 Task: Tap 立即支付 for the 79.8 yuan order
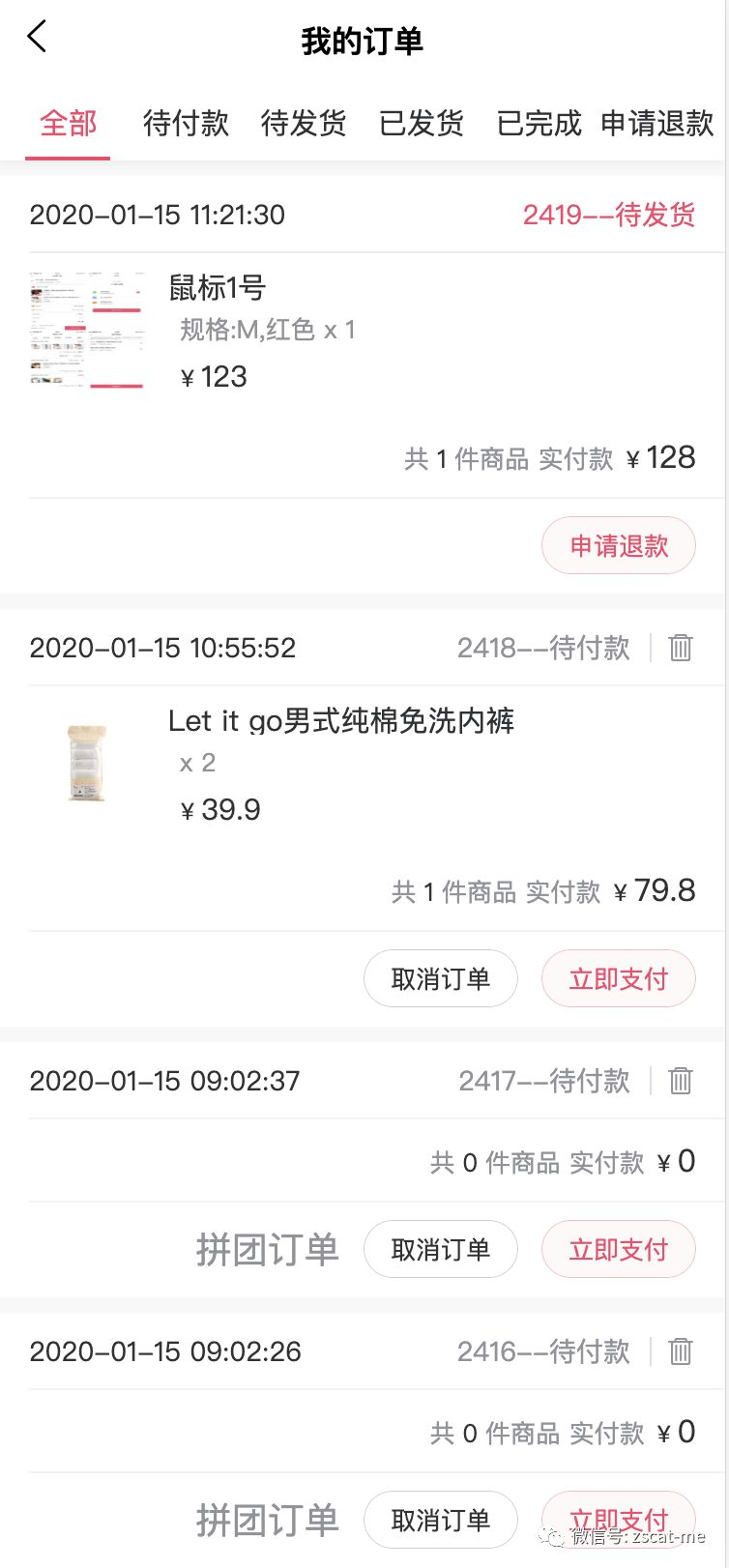[x=619, y=979]
